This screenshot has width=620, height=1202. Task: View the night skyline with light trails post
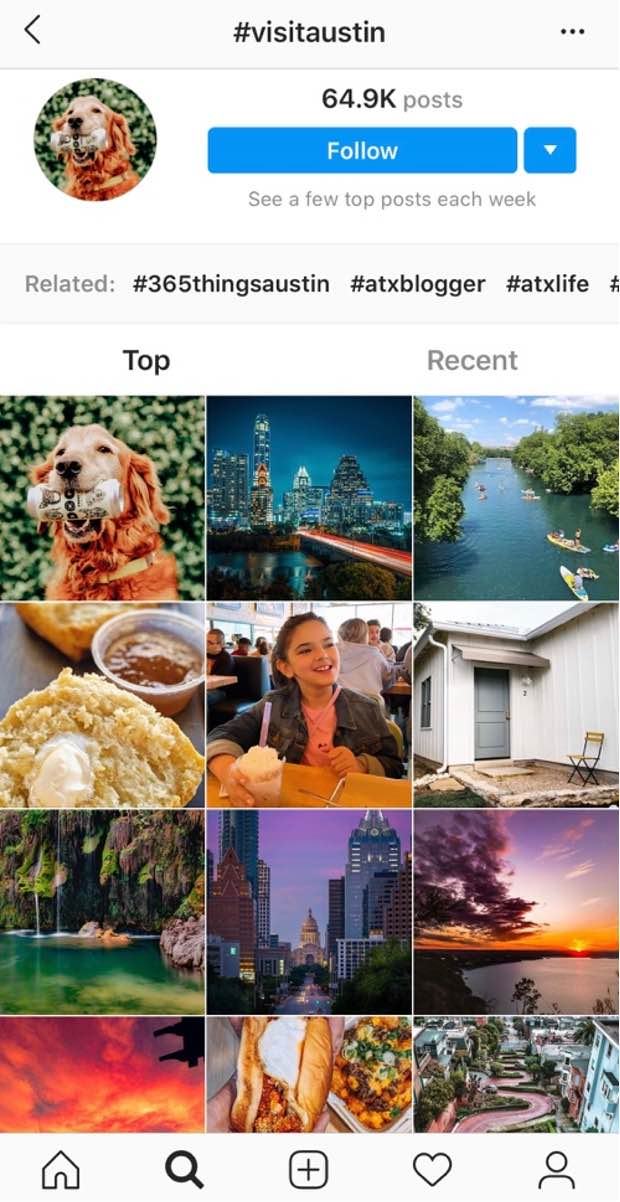(x=309, y=498)
